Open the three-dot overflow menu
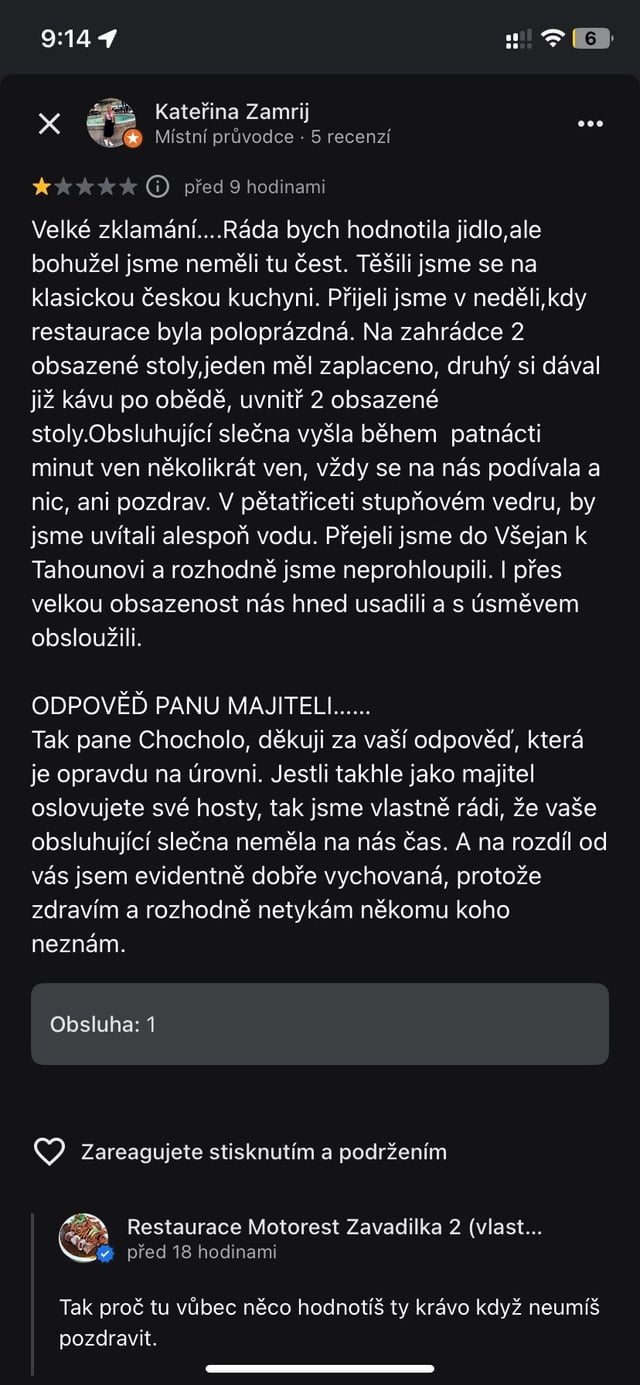The image size is (640, 1385). (x=591, y=124)
